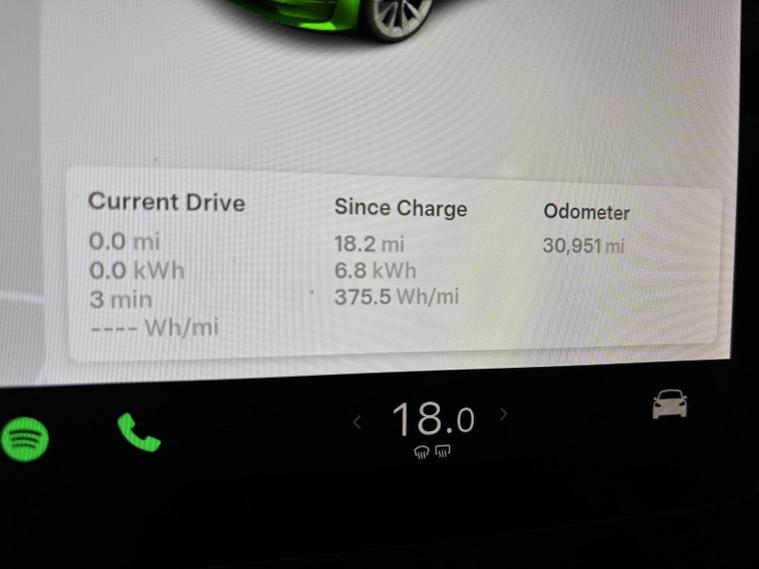Open climate controls via 18.0 temperature
Viewport: 759px width, 569px height.
point(432,420)
